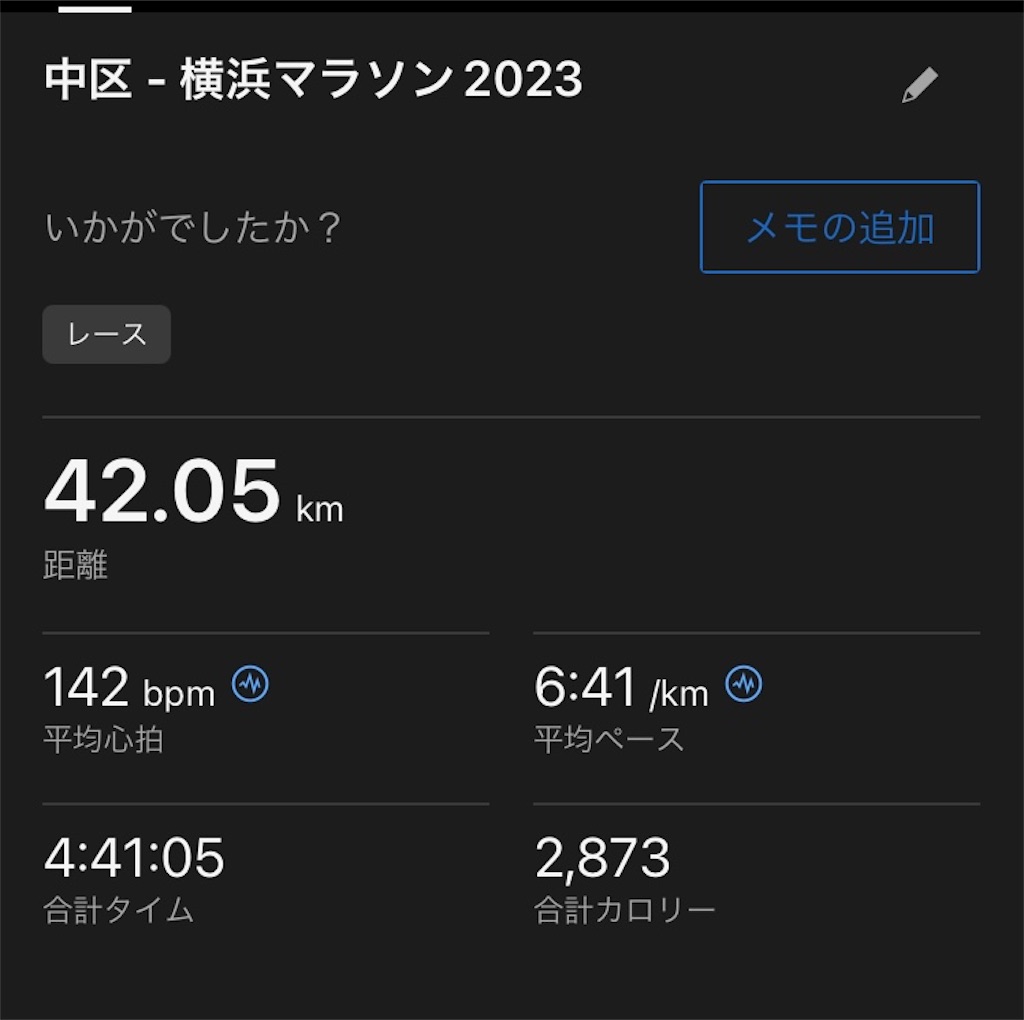
Task: Edit the activity title with the pencil icon
Action: pyautogui.click(x=920, y=86)
